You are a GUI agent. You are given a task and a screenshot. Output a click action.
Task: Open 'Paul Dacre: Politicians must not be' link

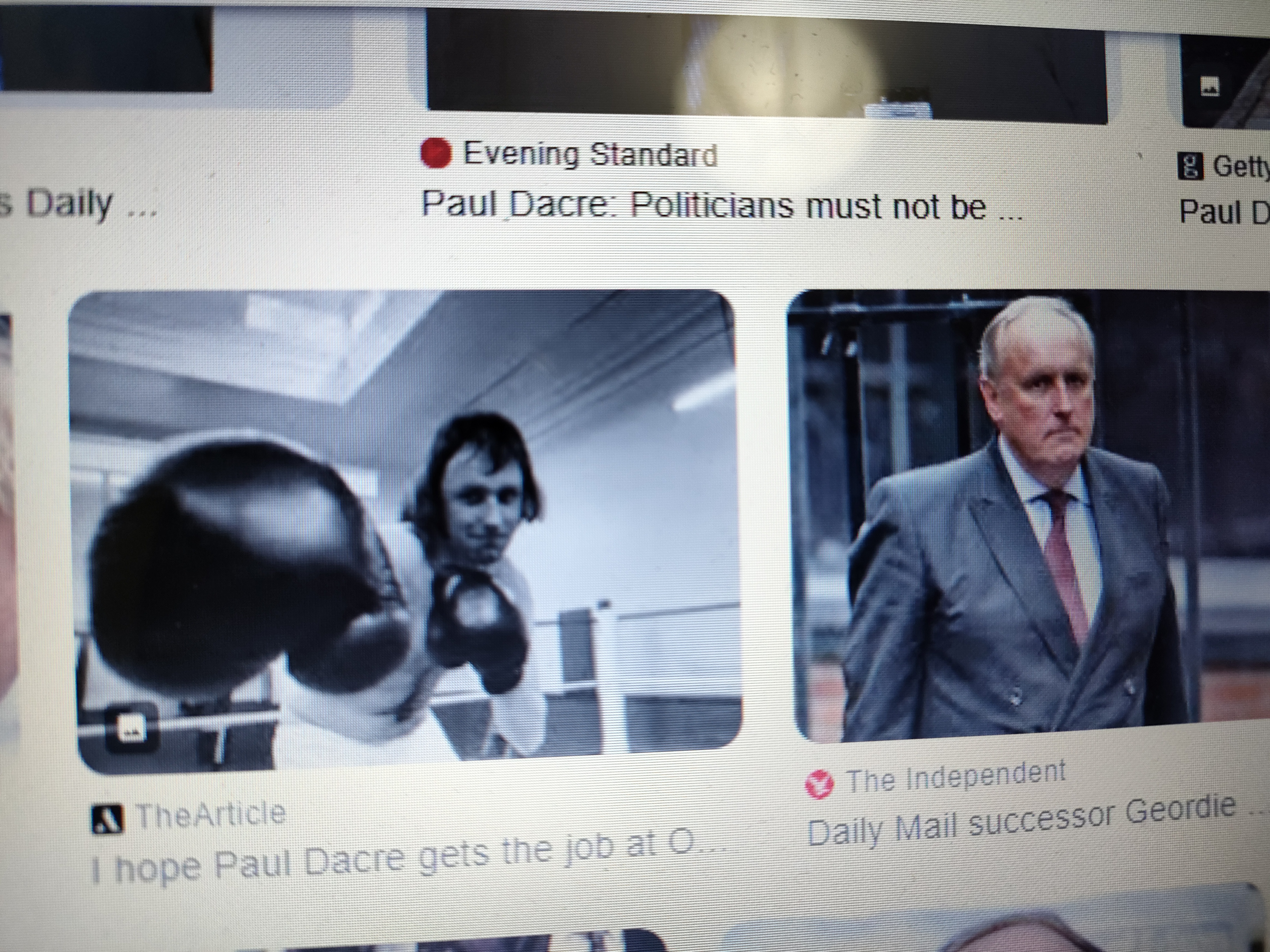(x=720, y=207)
